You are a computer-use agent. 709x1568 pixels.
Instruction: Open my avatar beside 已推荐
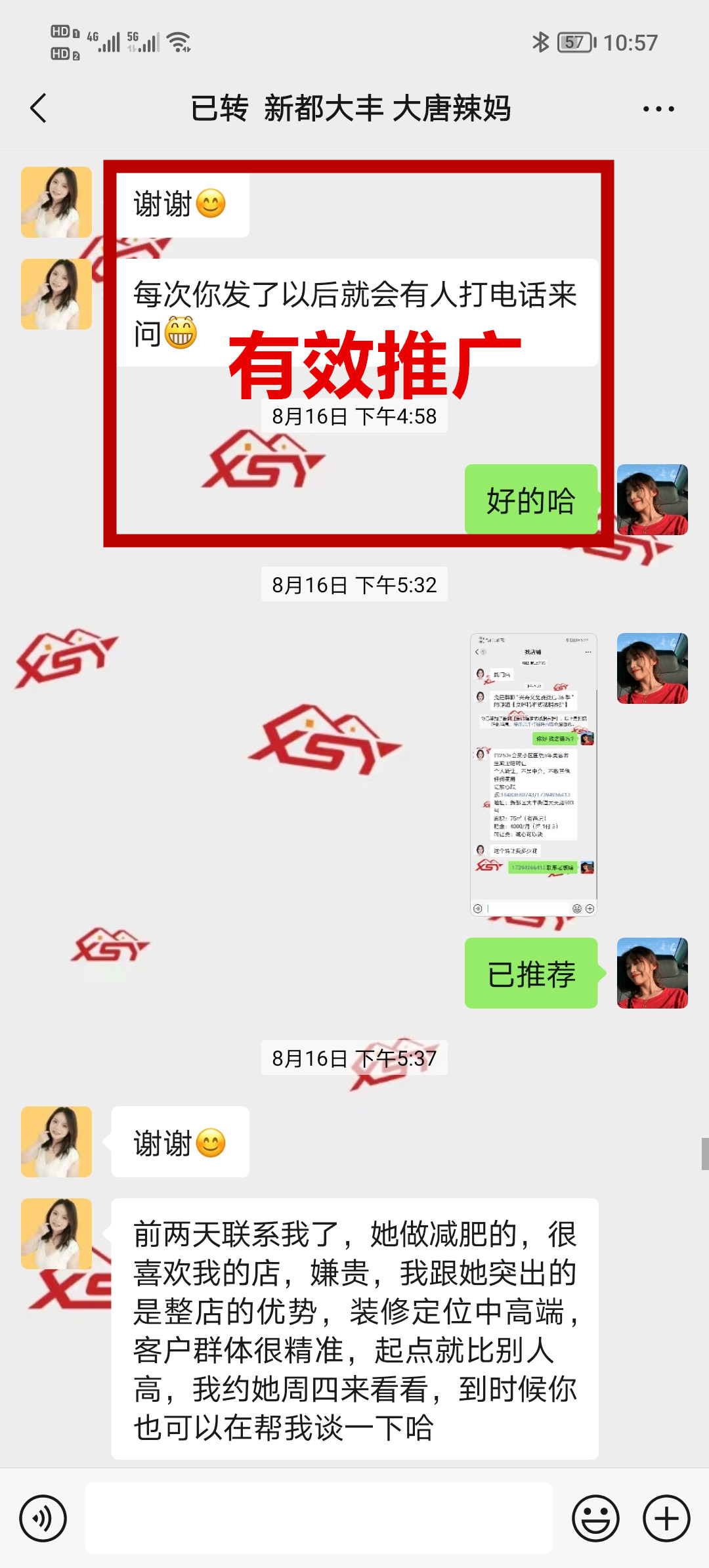click(x=652, y=973)
